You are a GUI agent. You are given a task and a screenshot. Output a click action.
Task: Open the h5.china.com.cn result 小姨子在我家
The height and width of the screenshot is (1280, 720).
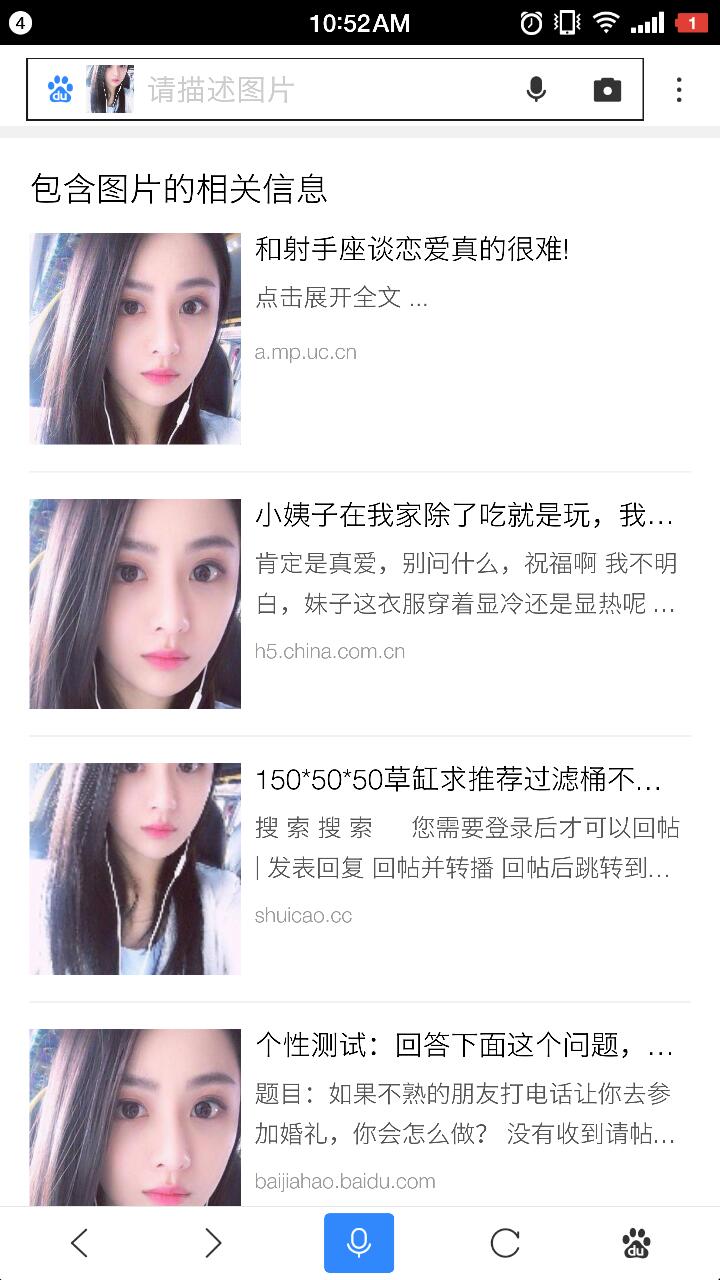click(464, 516)
